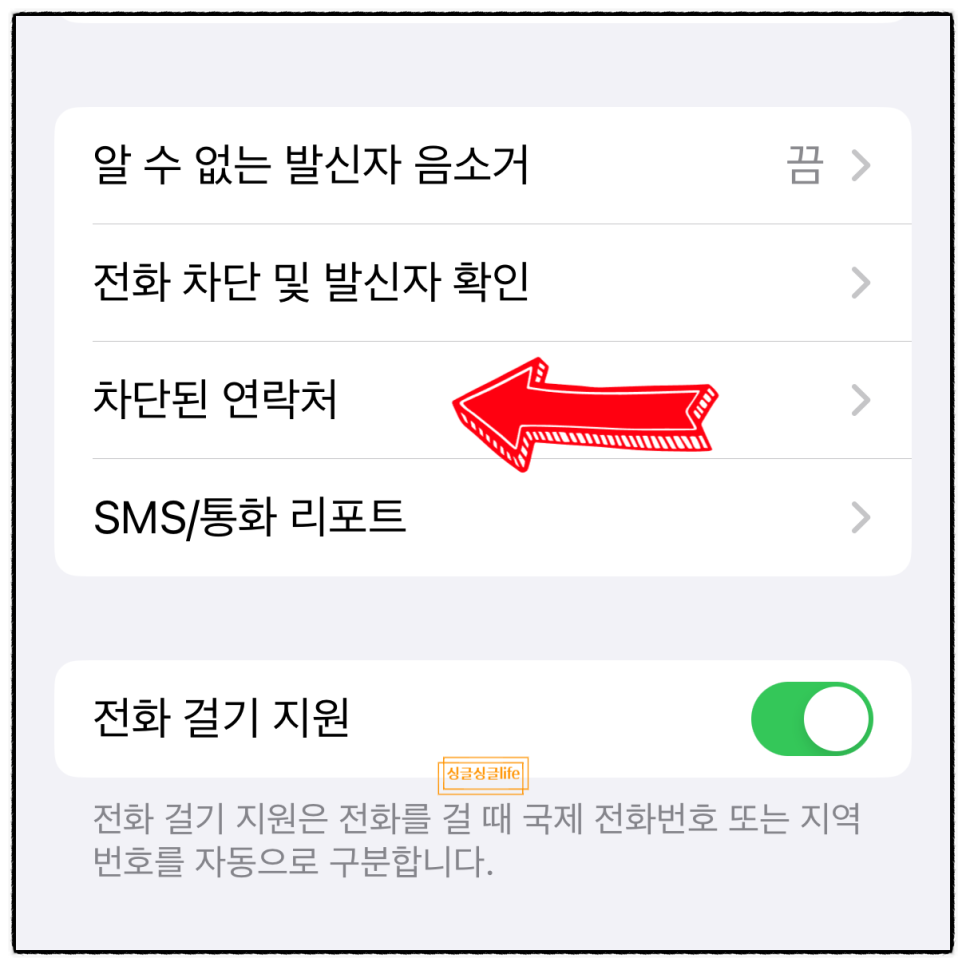This screenshot has height=966, width=966.
Task: Turn off 전화 걸기 지원 switch
Action: pyautogui.click(x=811, y=719)
